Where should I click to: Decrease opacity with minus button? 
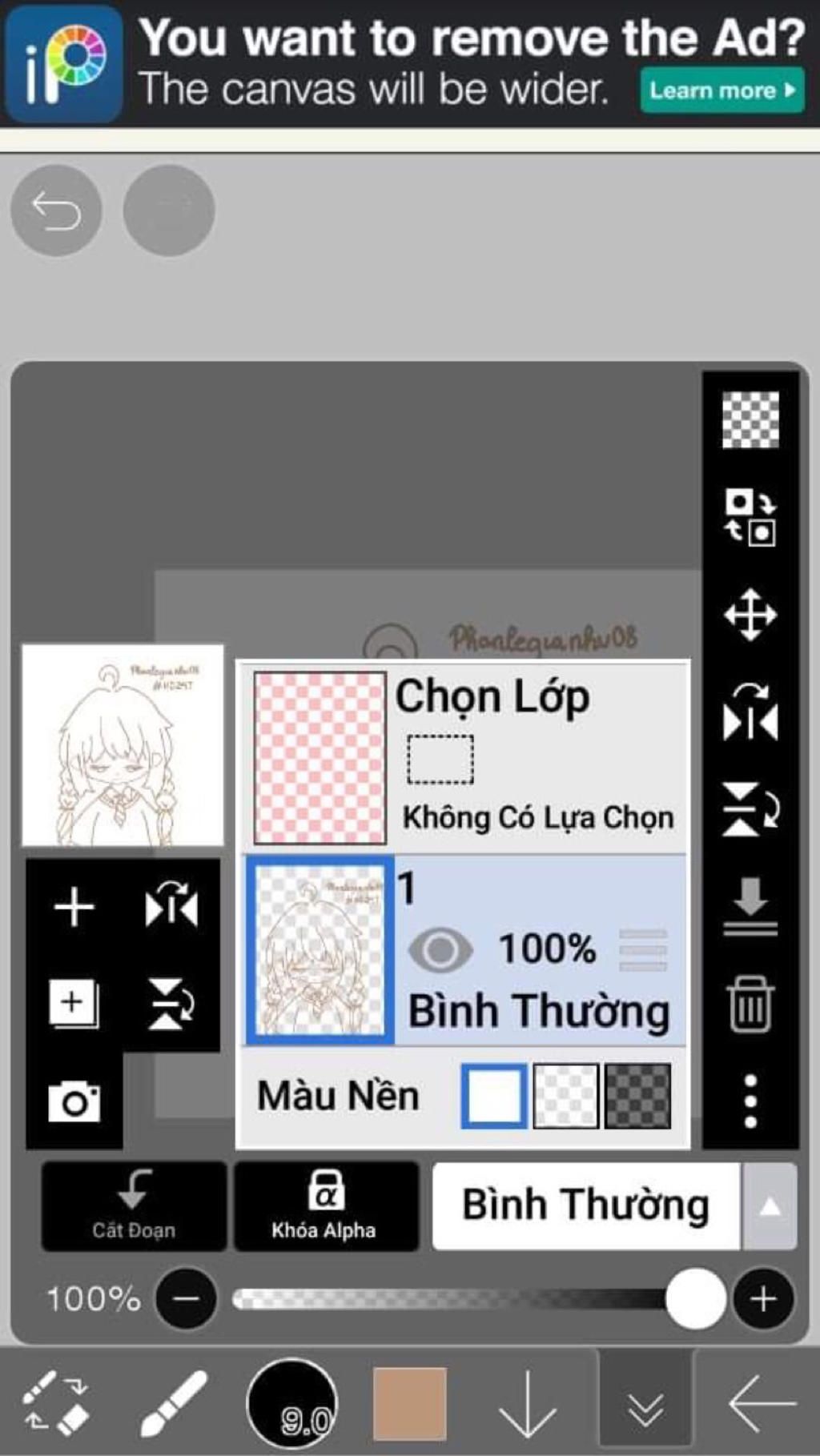click(186, 1298)
